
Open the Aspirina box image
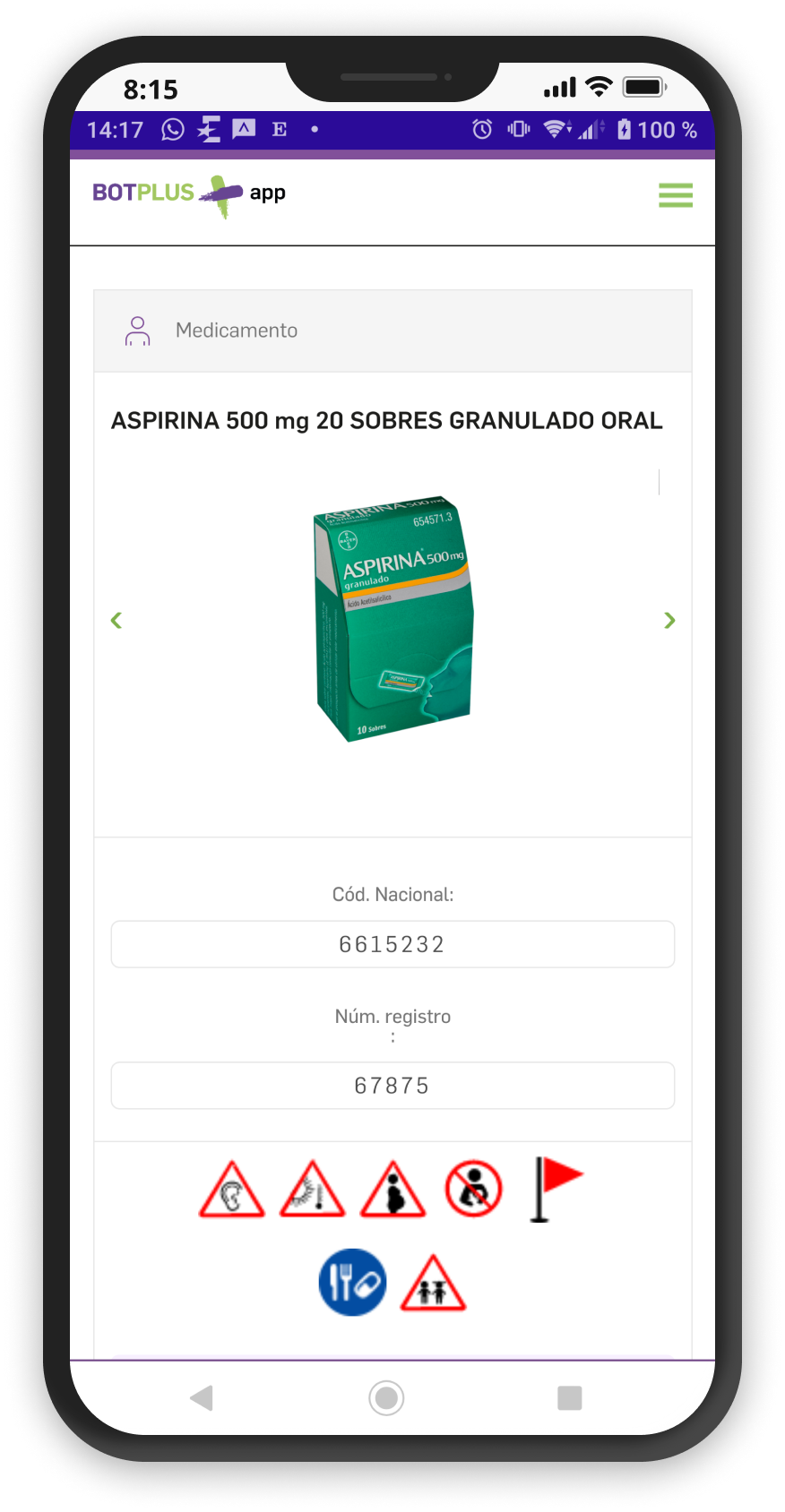(392, 618)
